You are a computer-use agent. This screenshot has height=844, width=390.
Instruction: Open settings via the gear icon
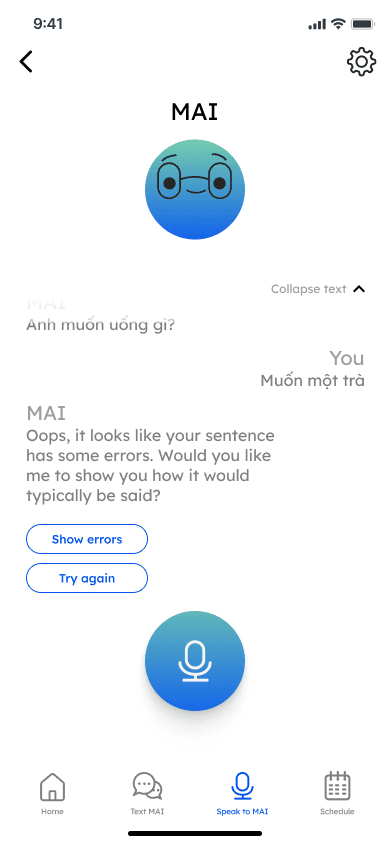tap(361, 62)
